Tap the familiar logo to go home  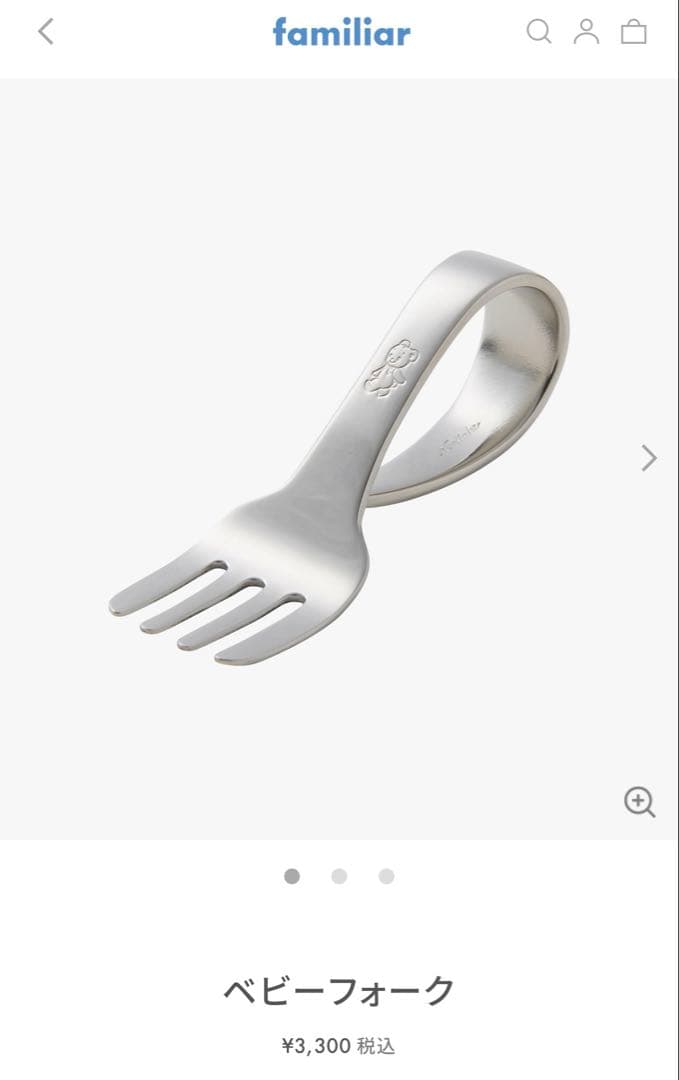click(341, 32)
